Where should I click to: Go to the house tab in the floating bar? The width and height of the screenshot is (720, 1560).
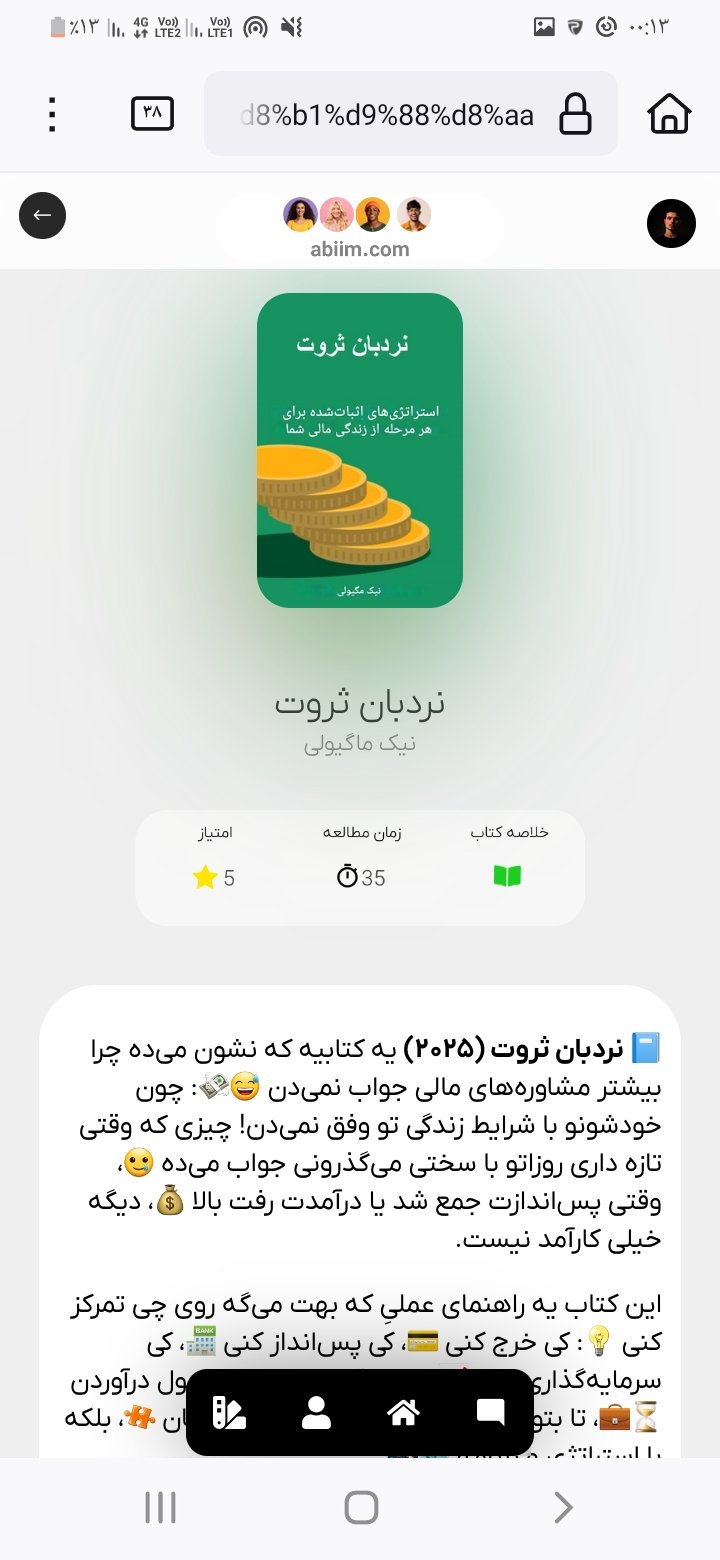pyautogui.click(x=403, y=1412)
